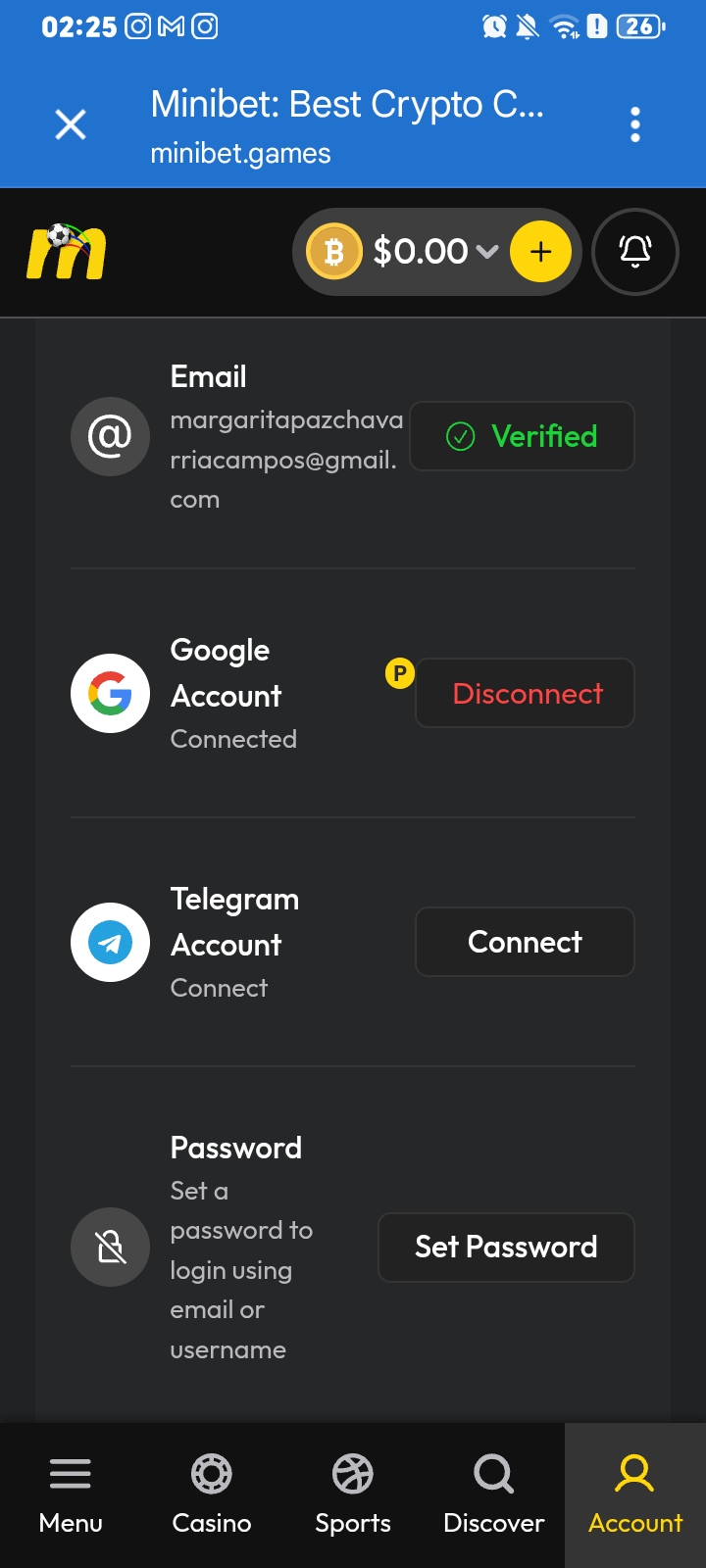
Task: Go to the Discover tab
Action: click(494, 1495)
